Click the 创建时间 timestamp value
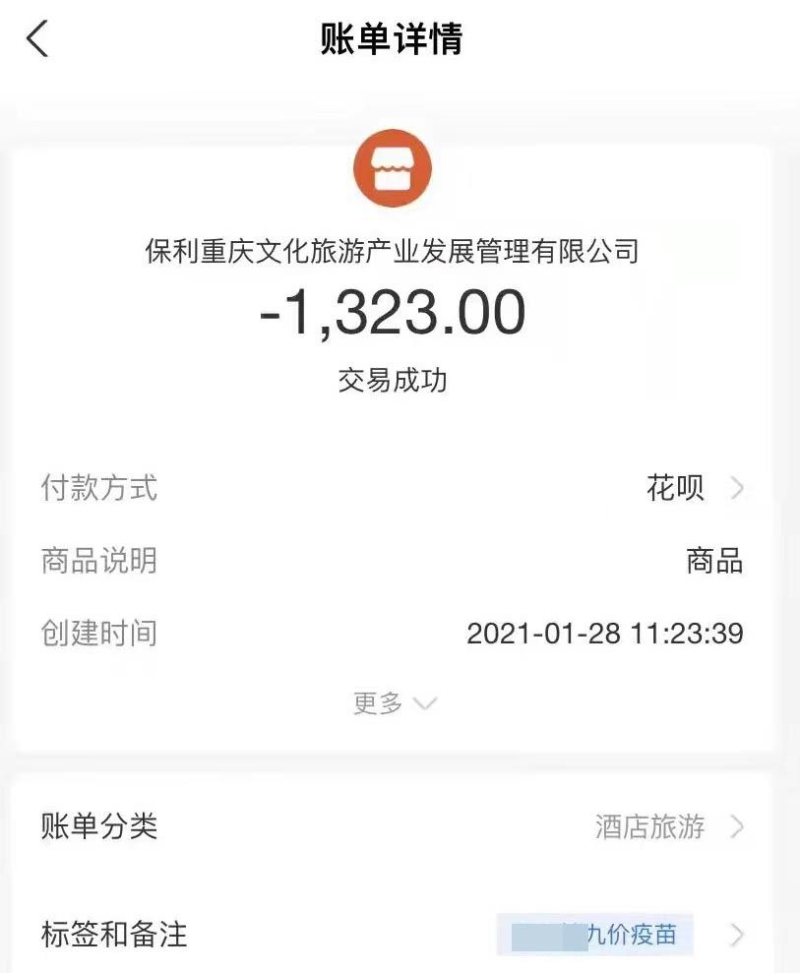The width and height of the screenshot is (800, 973). 606,634
